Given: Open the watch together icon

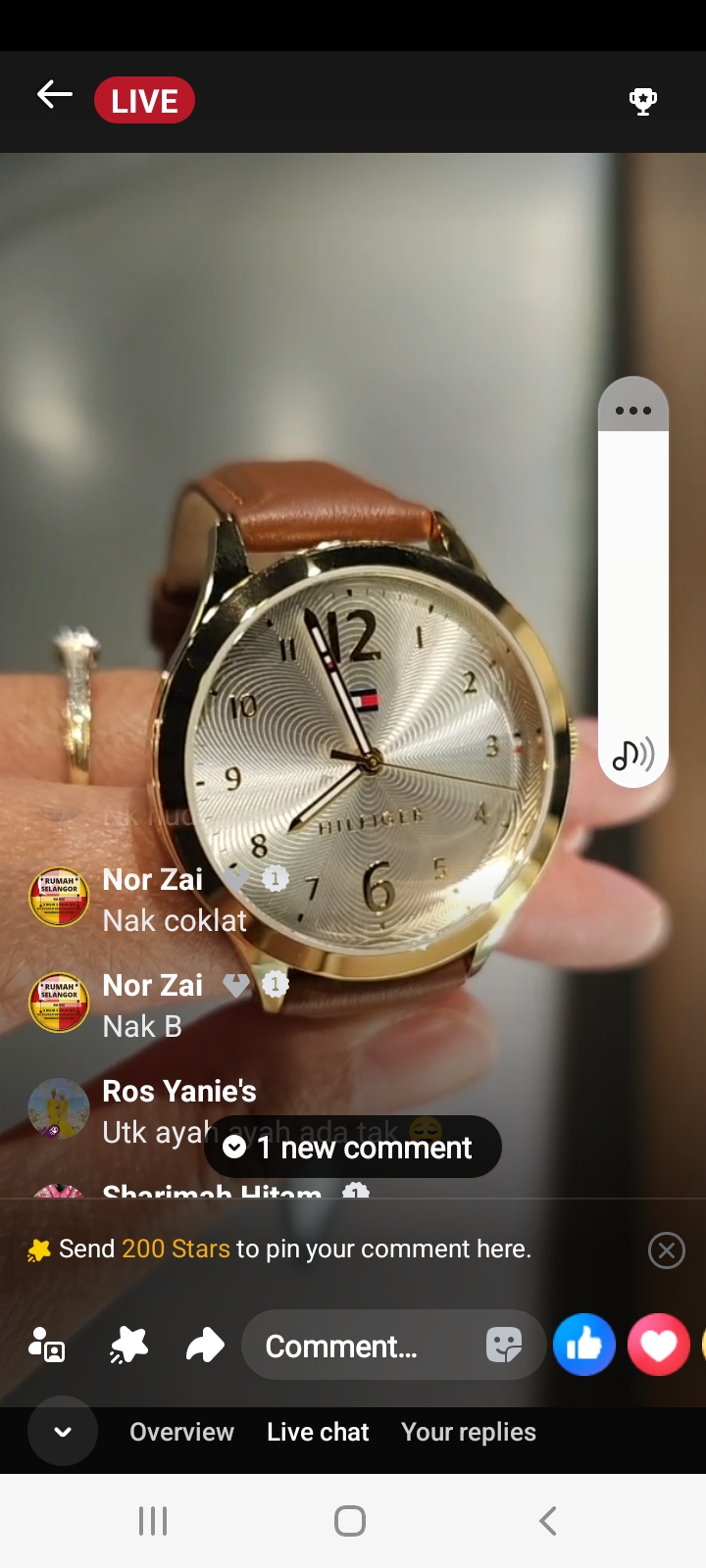Looking at the screenshot, I should coord(46,1346).
